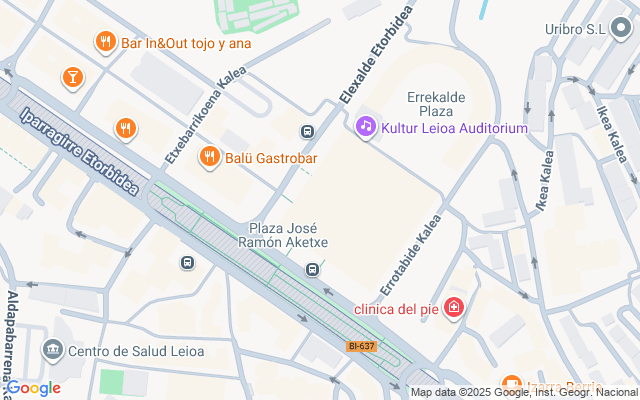
Task: Tap the bus stop below Iparragirre Etorbidea
Action: pyautogui.click(x=187, y=263)
